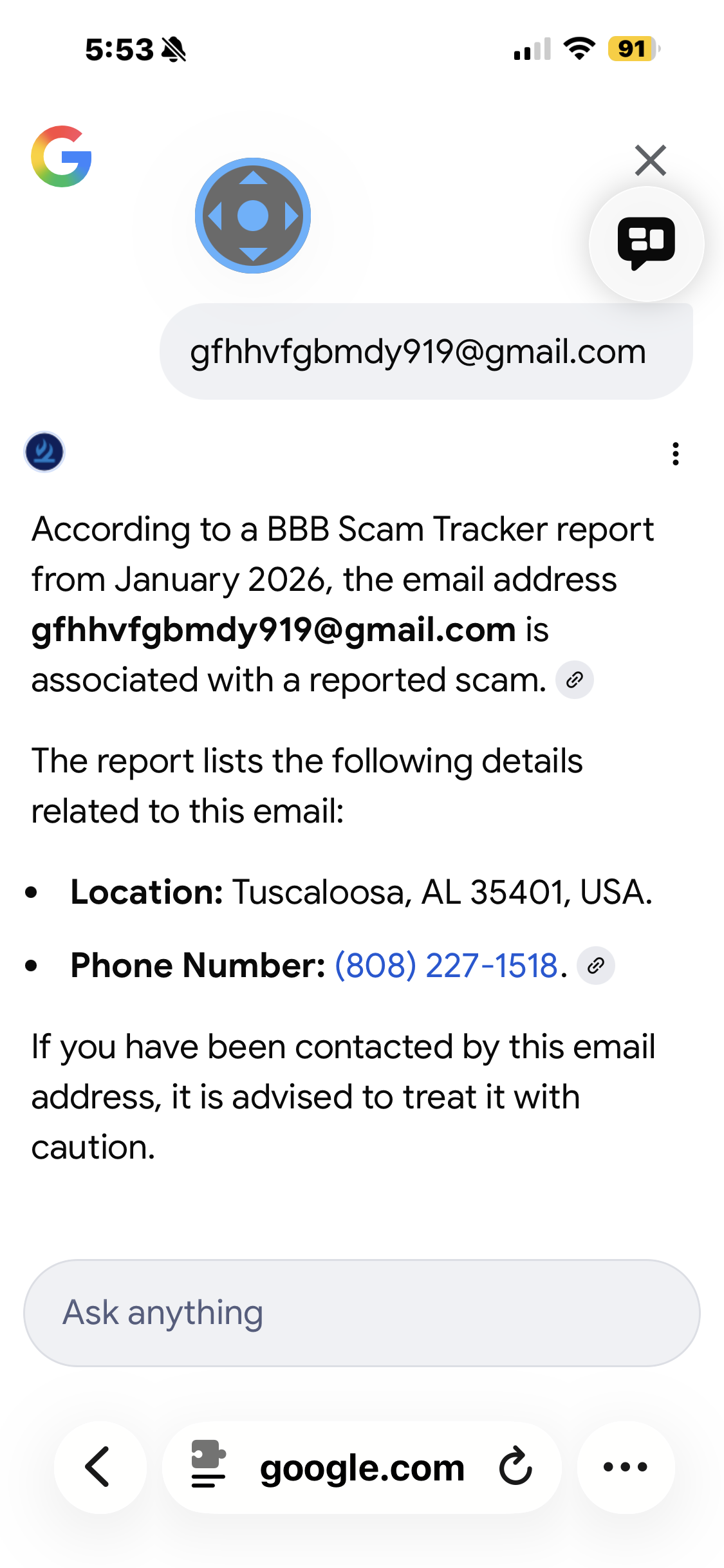The image size is (724, 1568).
Task: Open the browser more options menu
Action: click(626, 1467)
